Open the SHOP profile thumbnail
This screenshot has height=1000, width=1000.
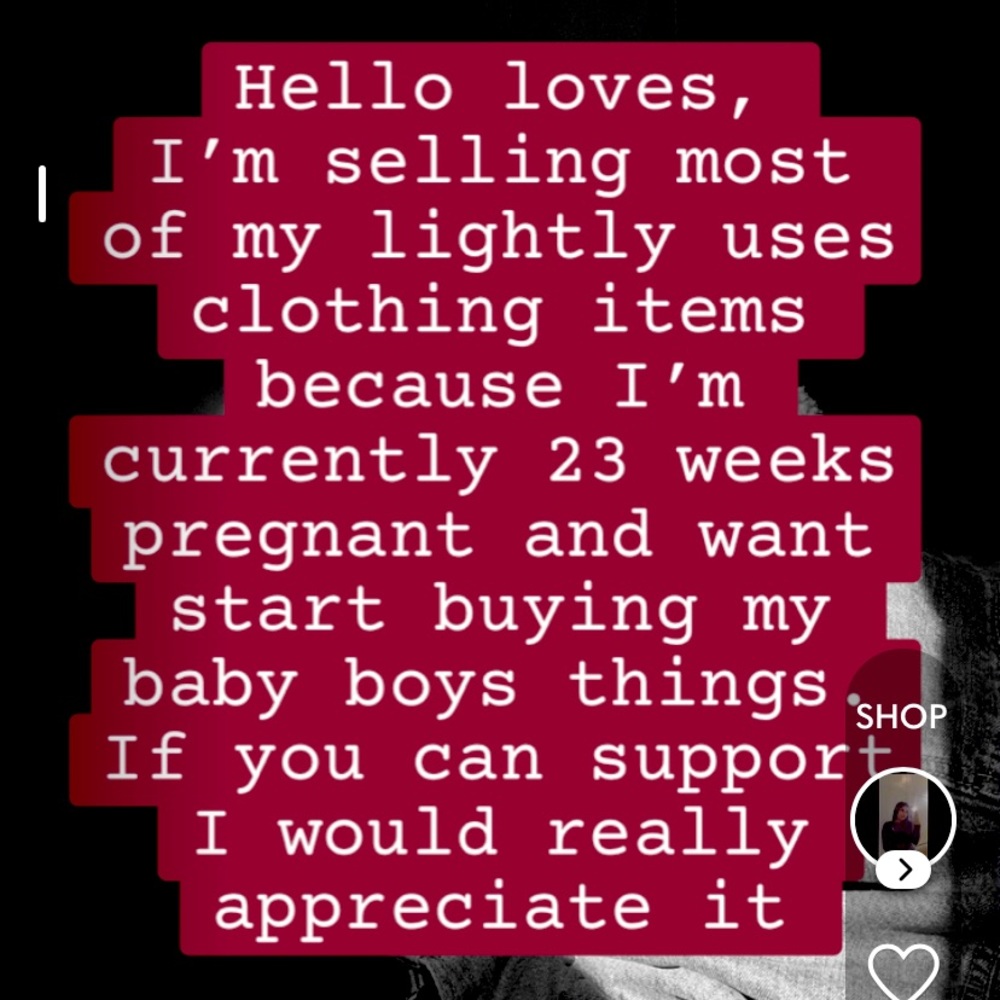[x=903, y=820]
